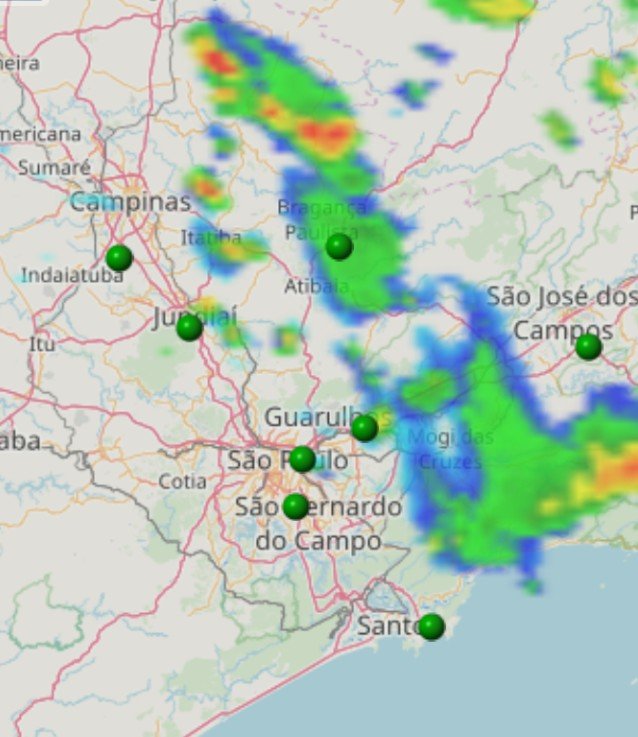
Task: Tap the São Bernardo do Campo marker
Action: coord(295,506)
